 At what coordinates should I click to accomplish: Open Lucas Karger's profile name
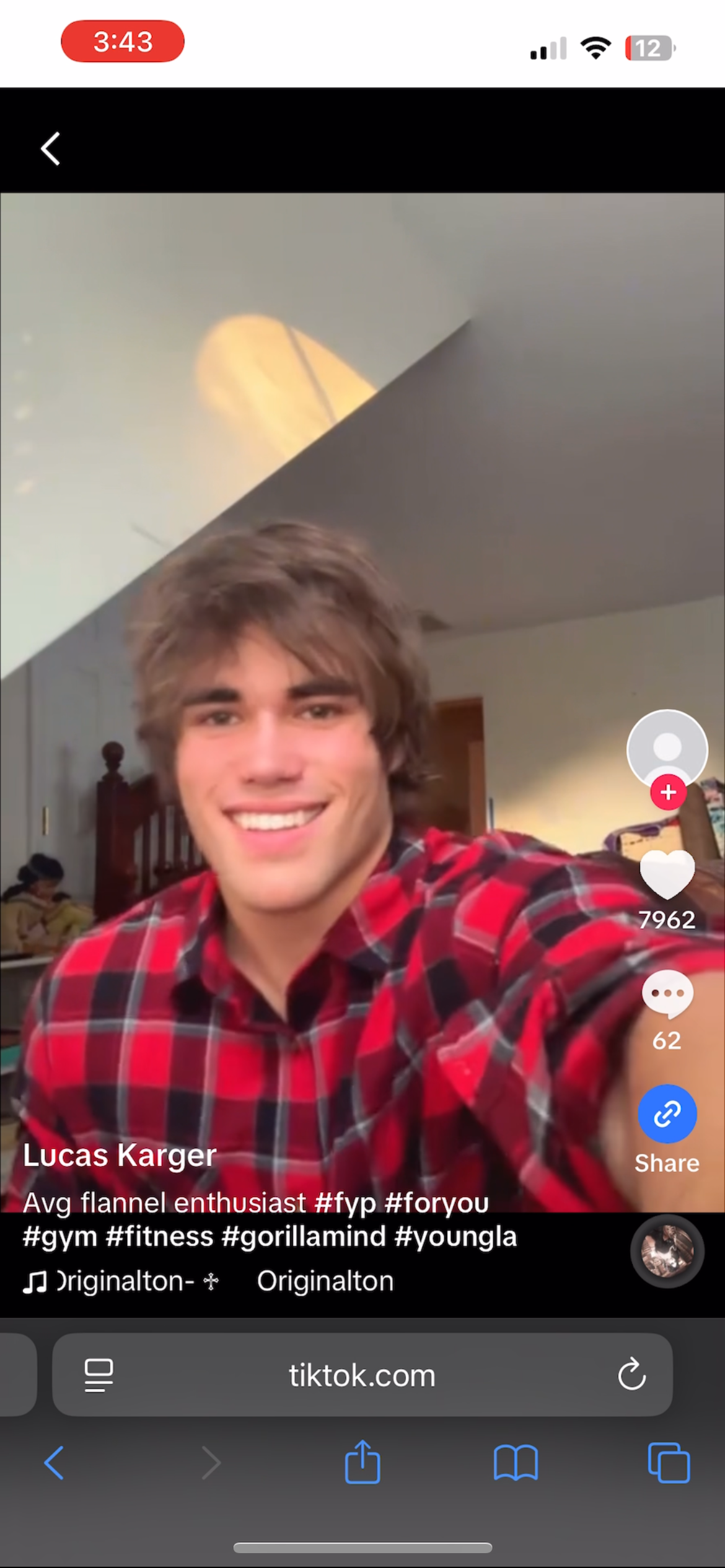[x=120, y=1155]
